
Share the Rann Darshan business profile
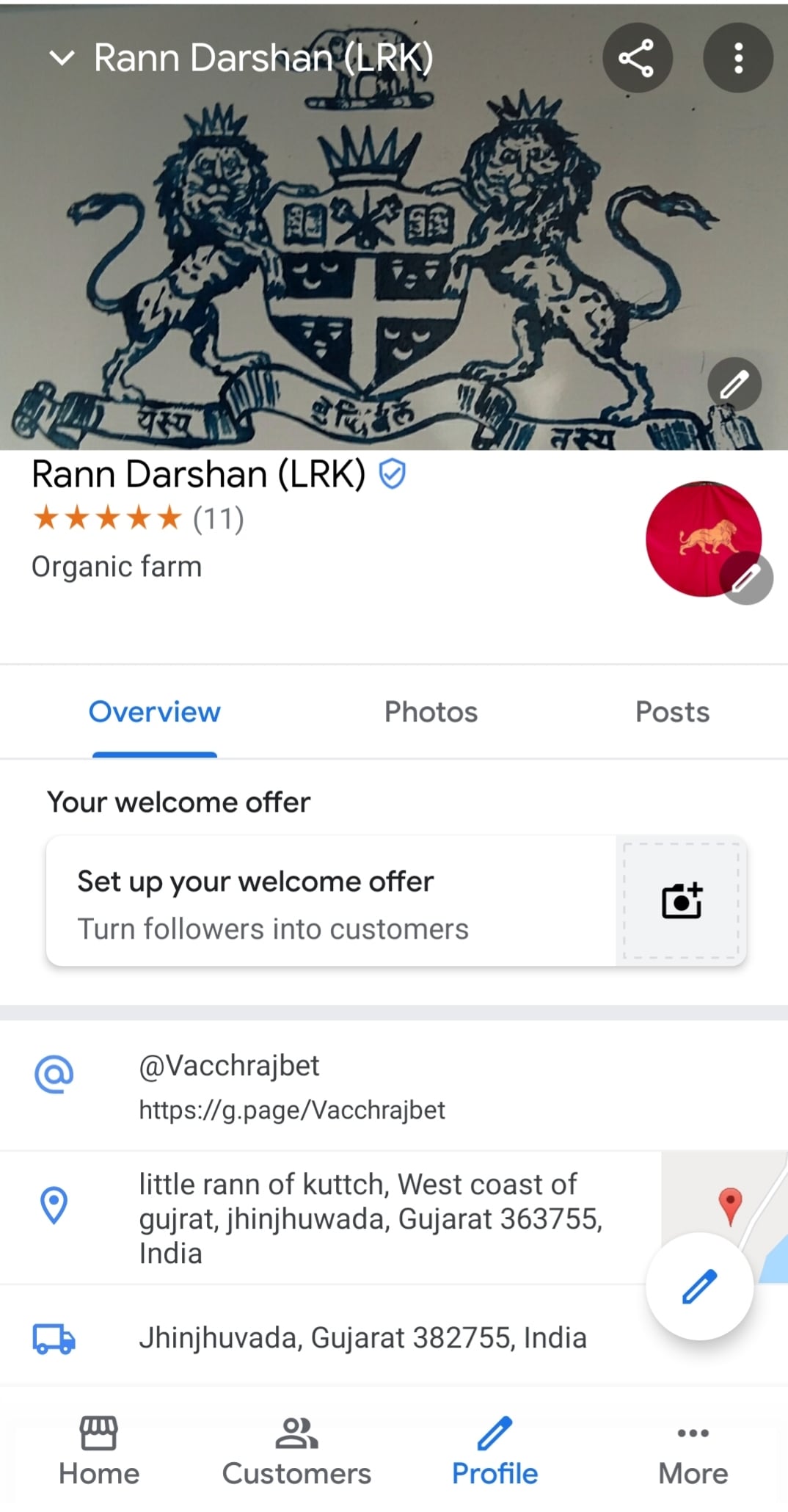tap(637, 58)
